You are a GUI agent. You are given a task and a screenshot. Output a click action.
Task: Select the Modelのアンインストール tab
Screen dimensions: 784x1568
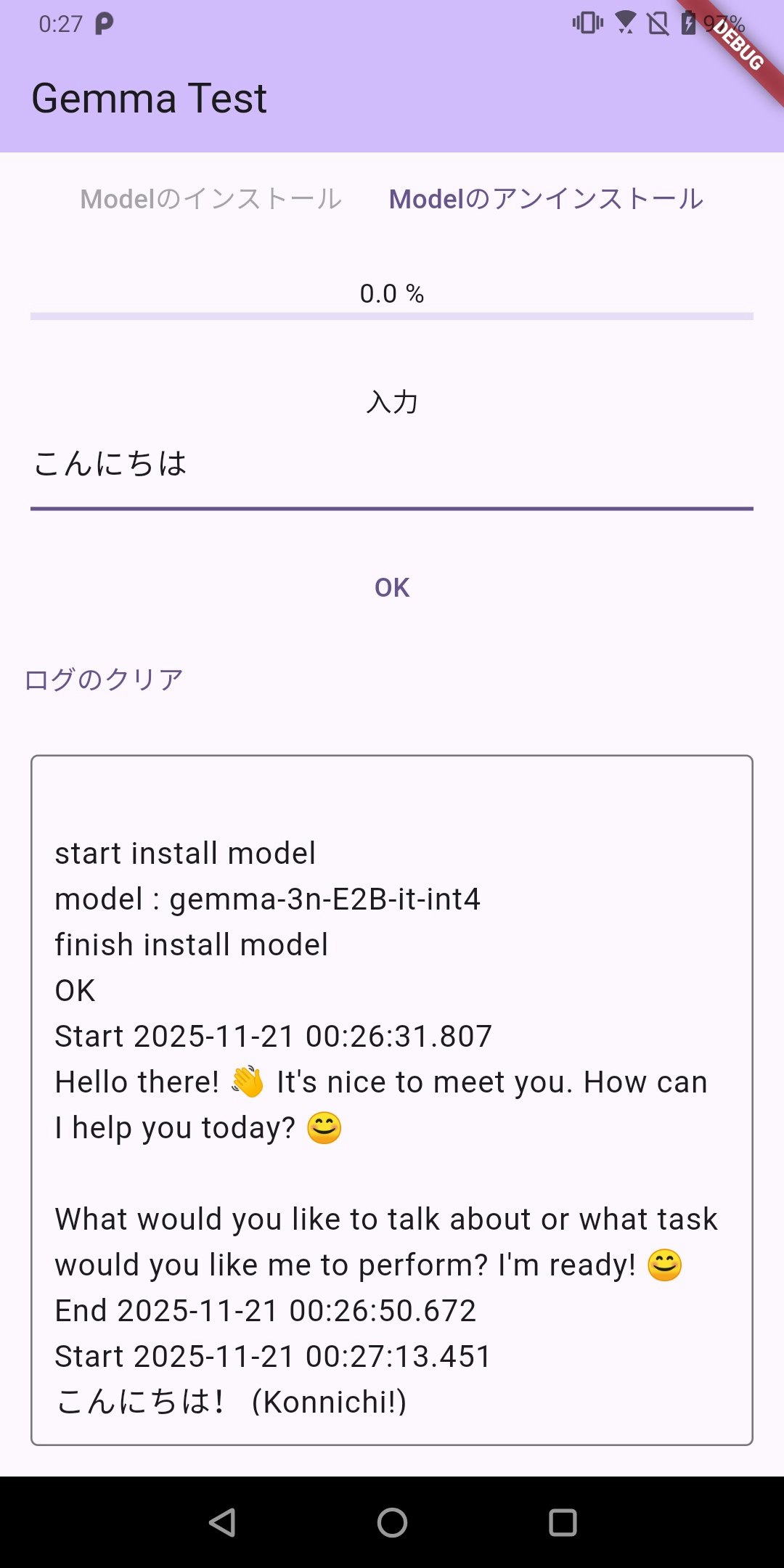click(x=545, y=198)
